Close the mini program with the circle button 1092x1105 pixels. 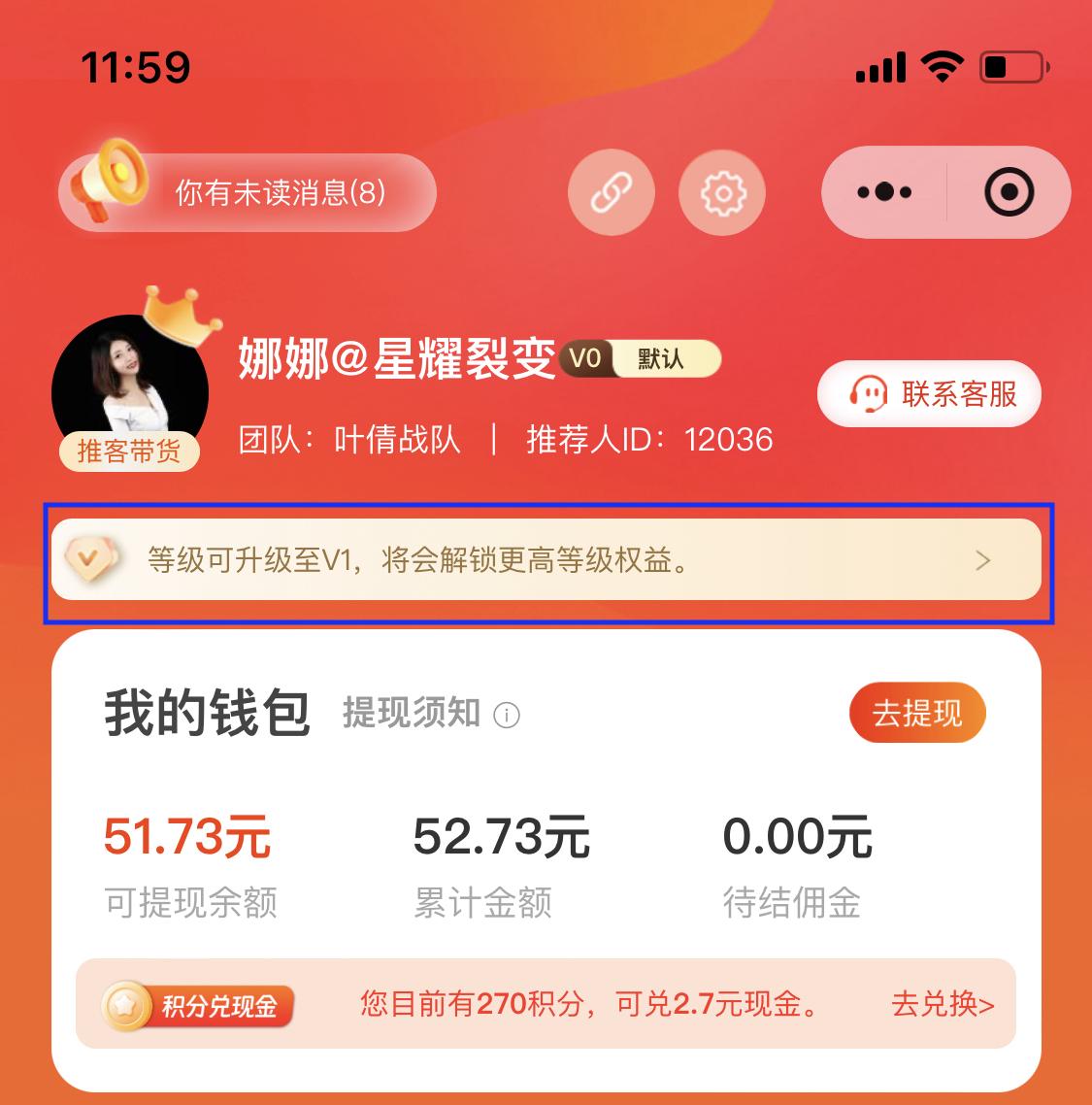[x=1009, y=192]
